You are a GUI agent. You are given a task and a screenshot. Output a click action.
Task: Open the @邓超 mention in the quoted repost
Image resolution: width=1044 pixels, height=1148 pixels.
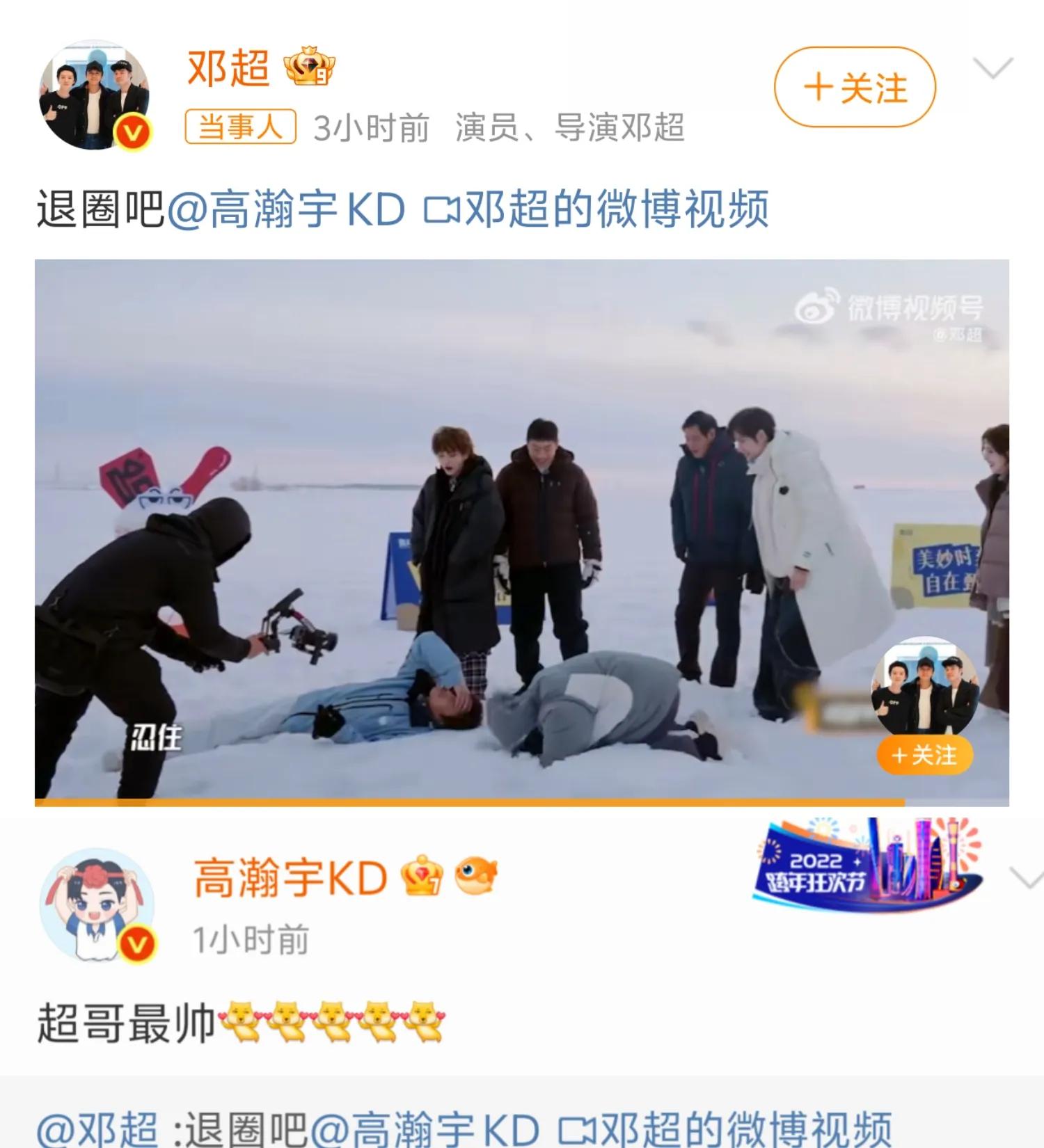97,1129
